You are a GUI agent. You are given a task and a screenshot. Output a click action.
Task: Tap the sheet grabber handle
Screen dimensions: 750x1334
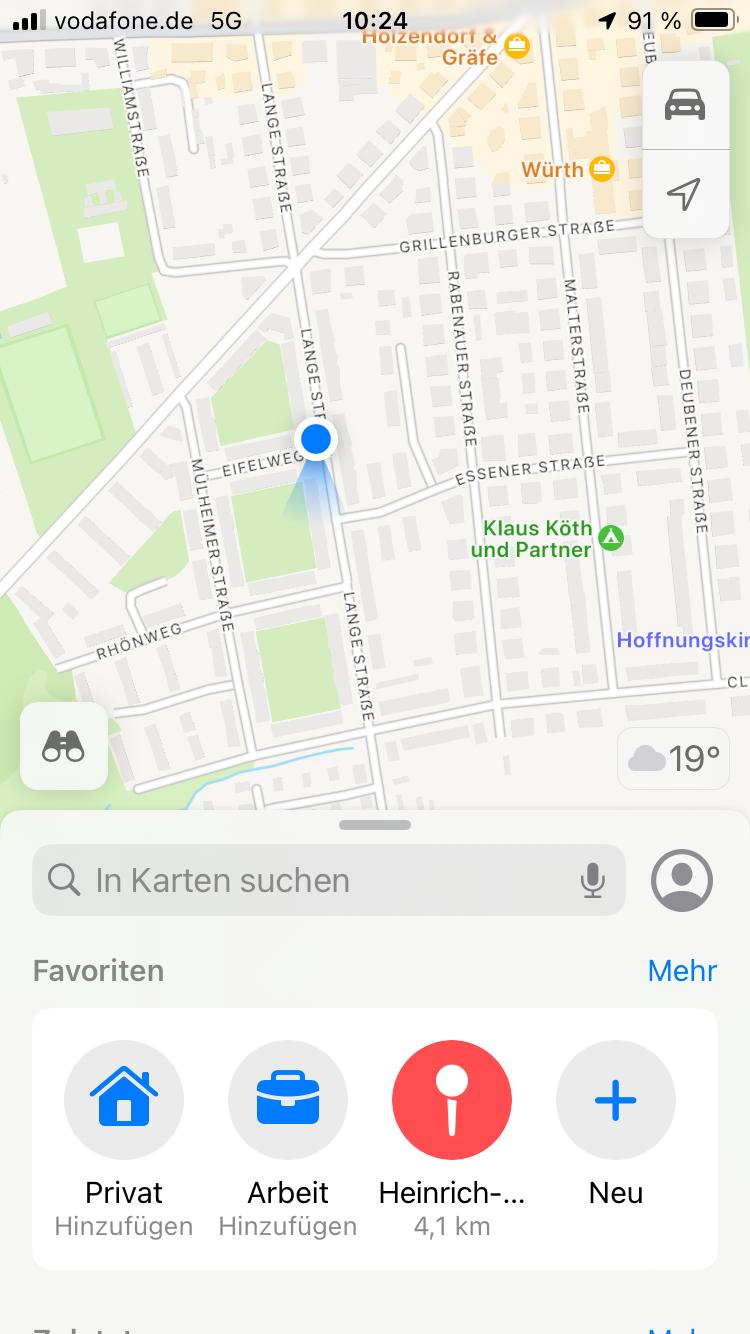375,825
